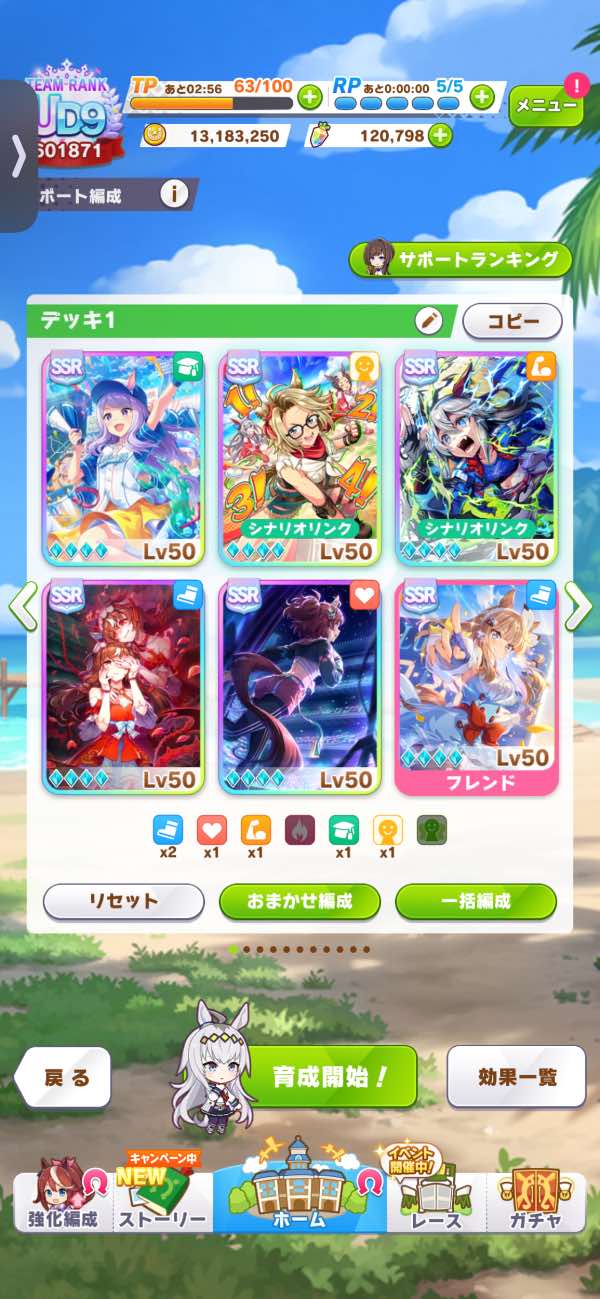Edit the デッキ1 name with pencil icon
Screen dimensions: 600x1299
click(x=428, y=321)
